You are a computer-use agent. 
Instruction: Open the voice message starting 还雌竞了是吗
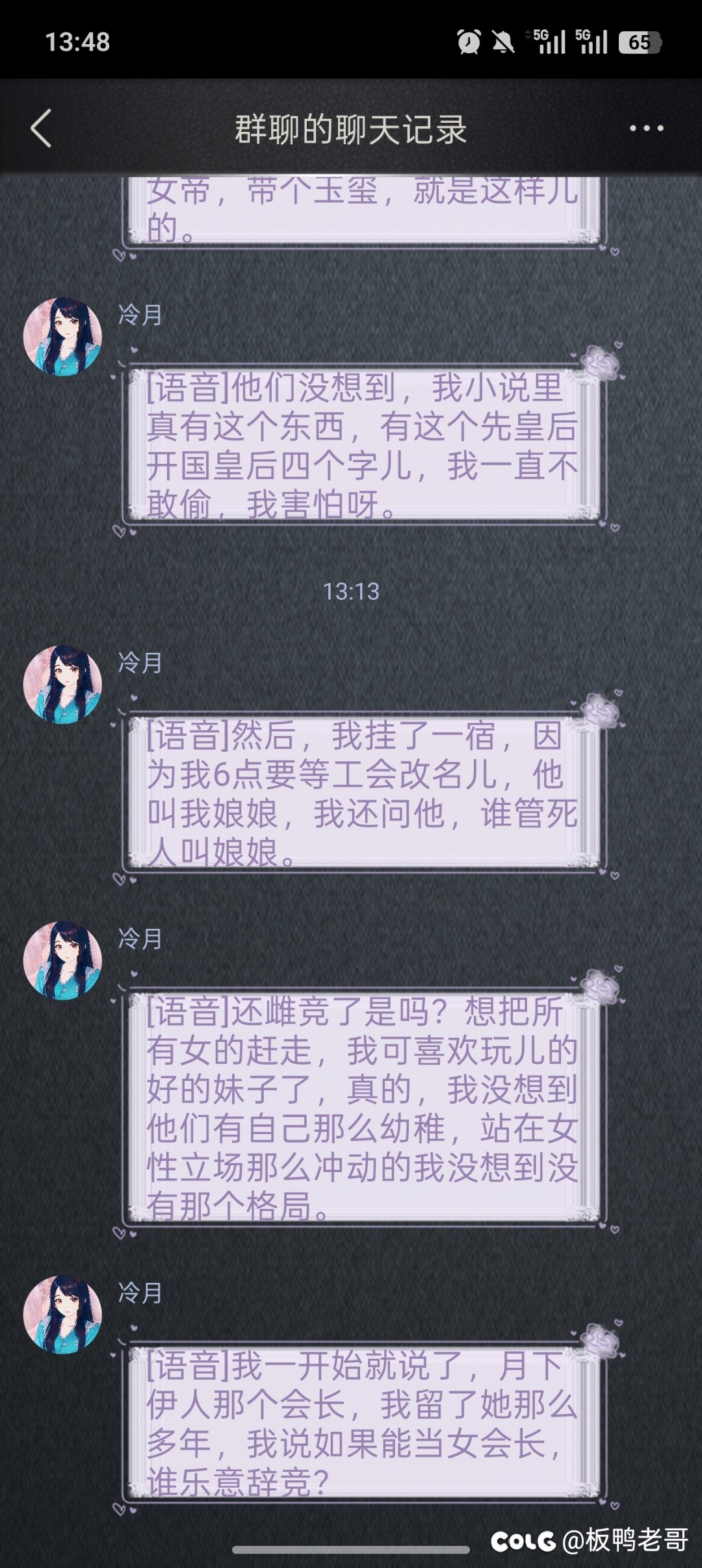click(362, 1108)
